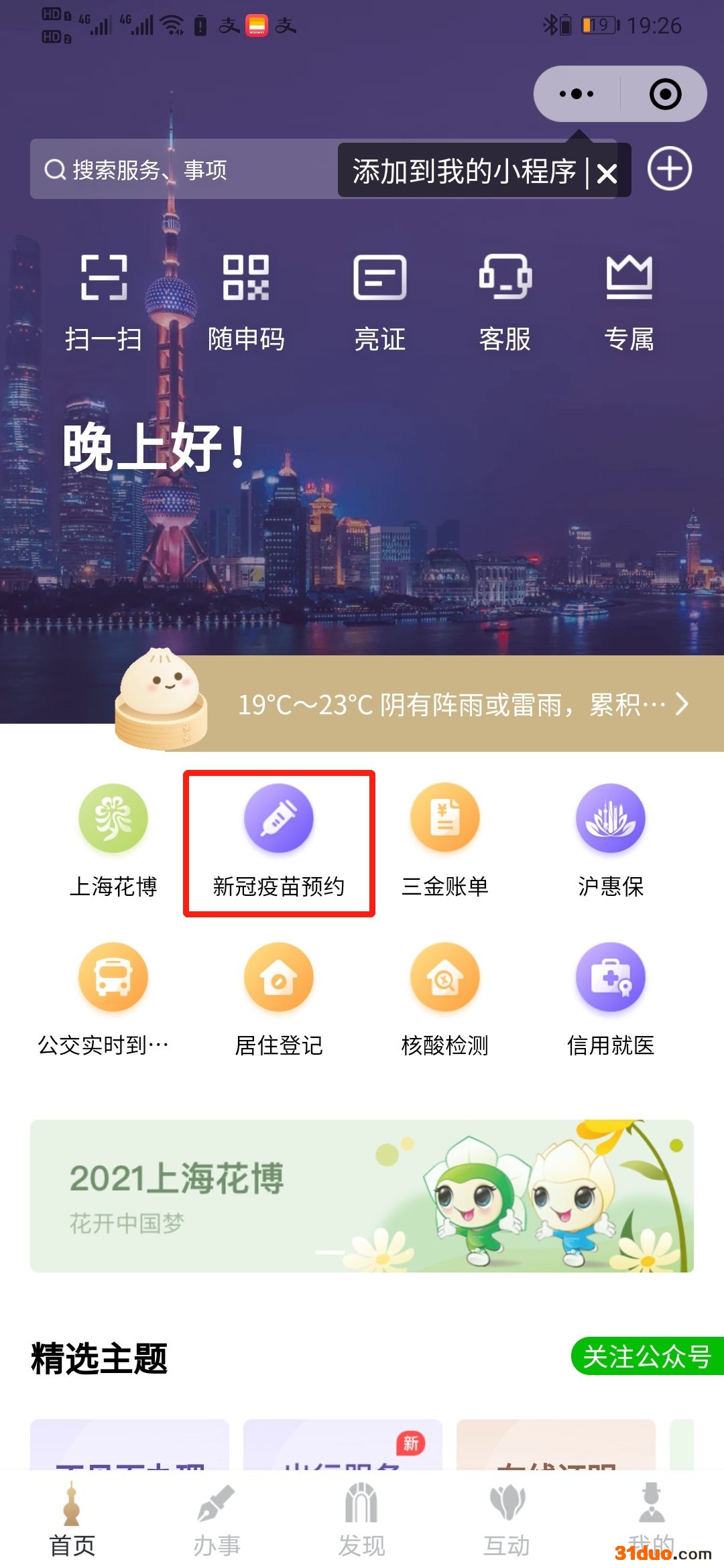
Task: Launch 扫一扫 scanner
Action: (x=104, y=302)
